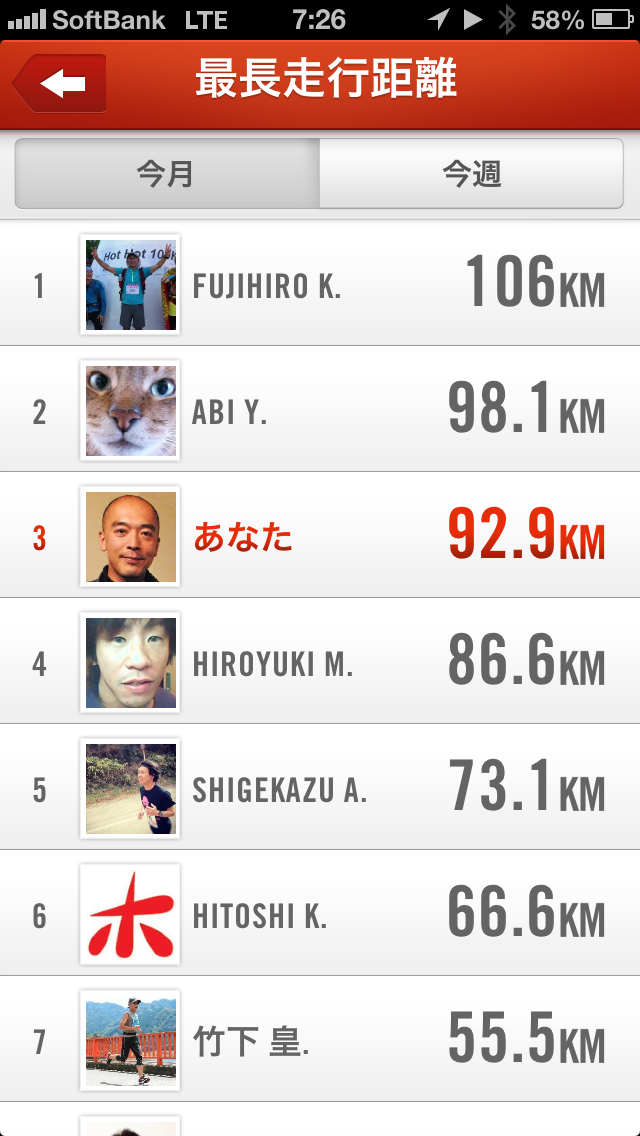Select SHIGEKAZU A.'s leaderboard row

[x=320, y=788]
